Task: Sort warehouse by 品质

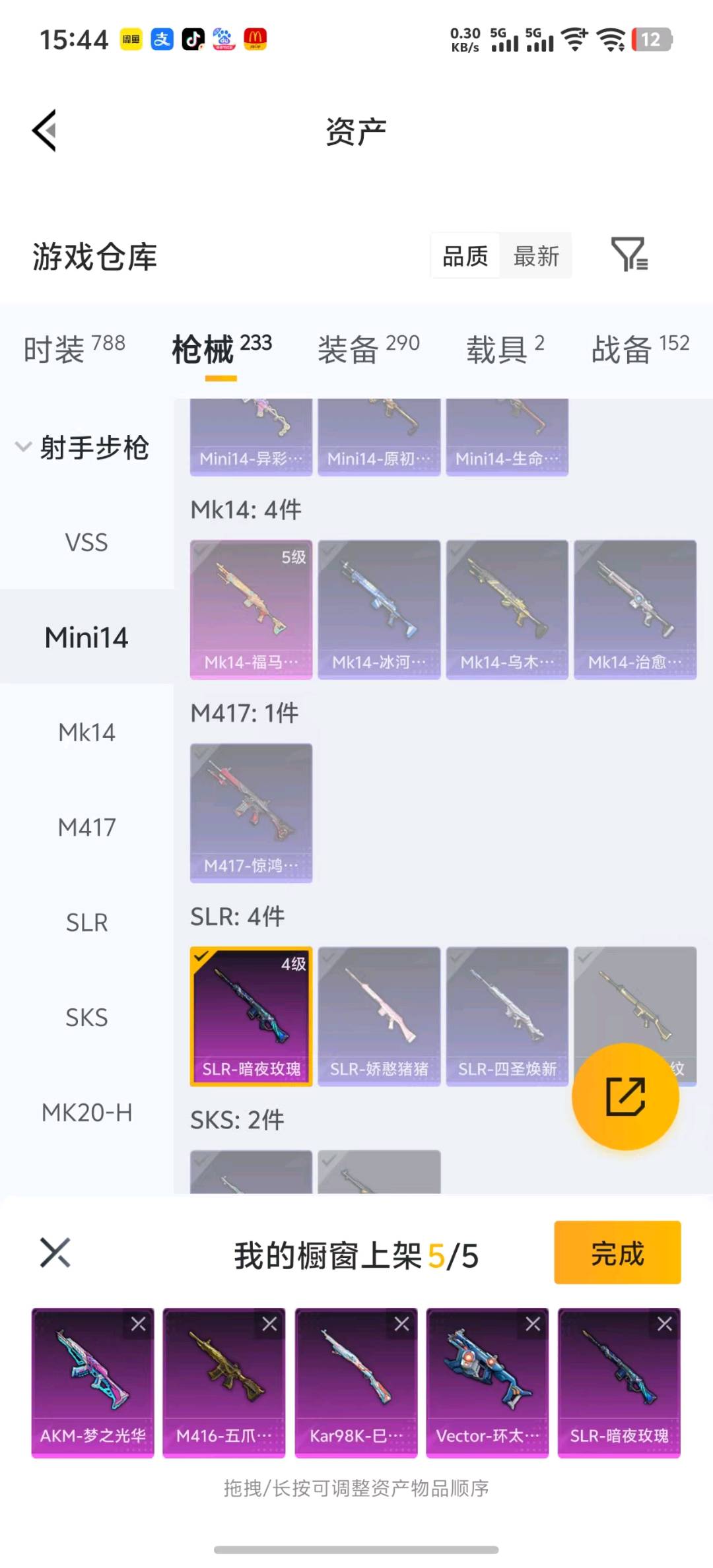Action: [465, 256]
